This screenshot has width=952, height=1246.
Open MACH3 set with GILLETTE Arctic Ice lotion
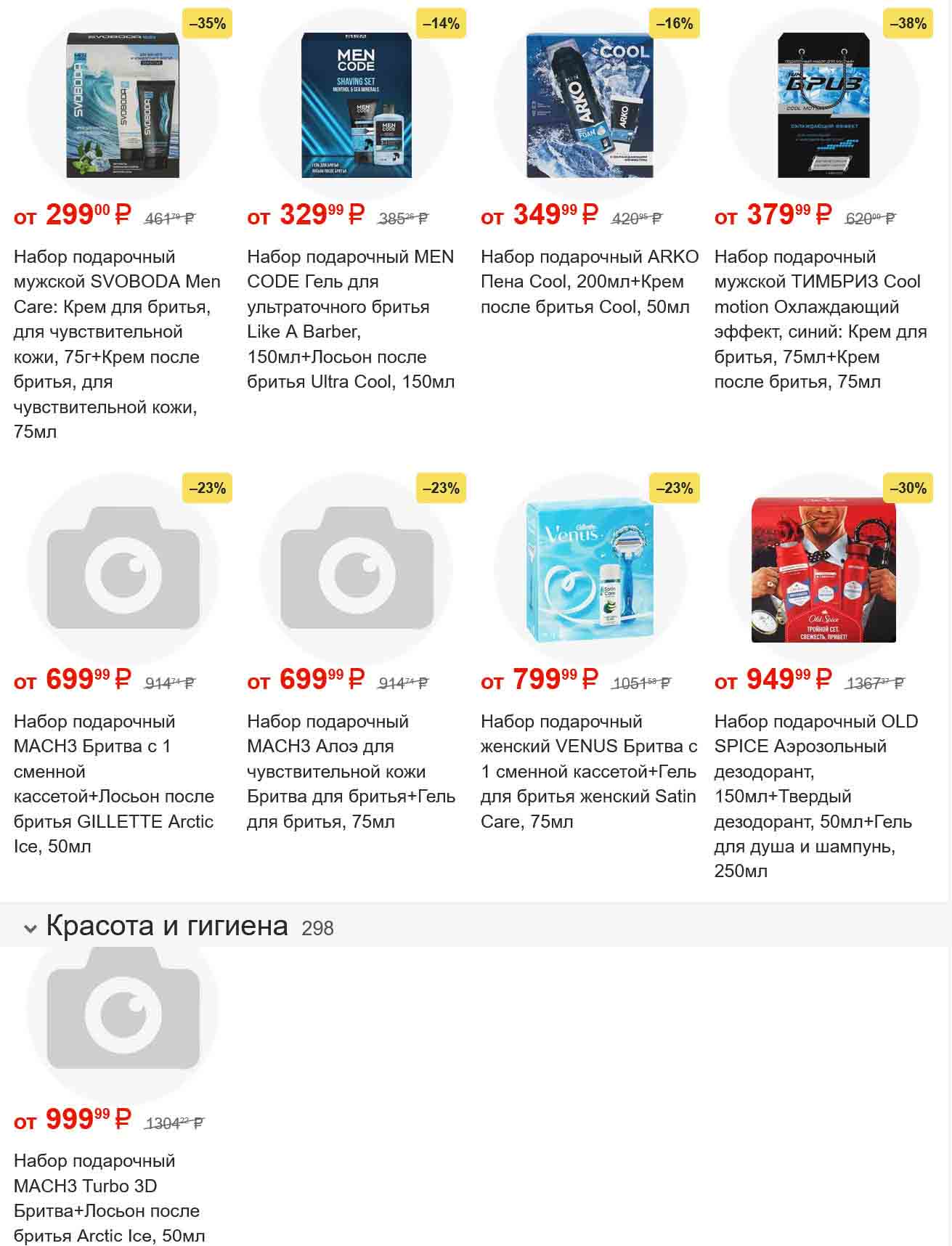[114, 783]
